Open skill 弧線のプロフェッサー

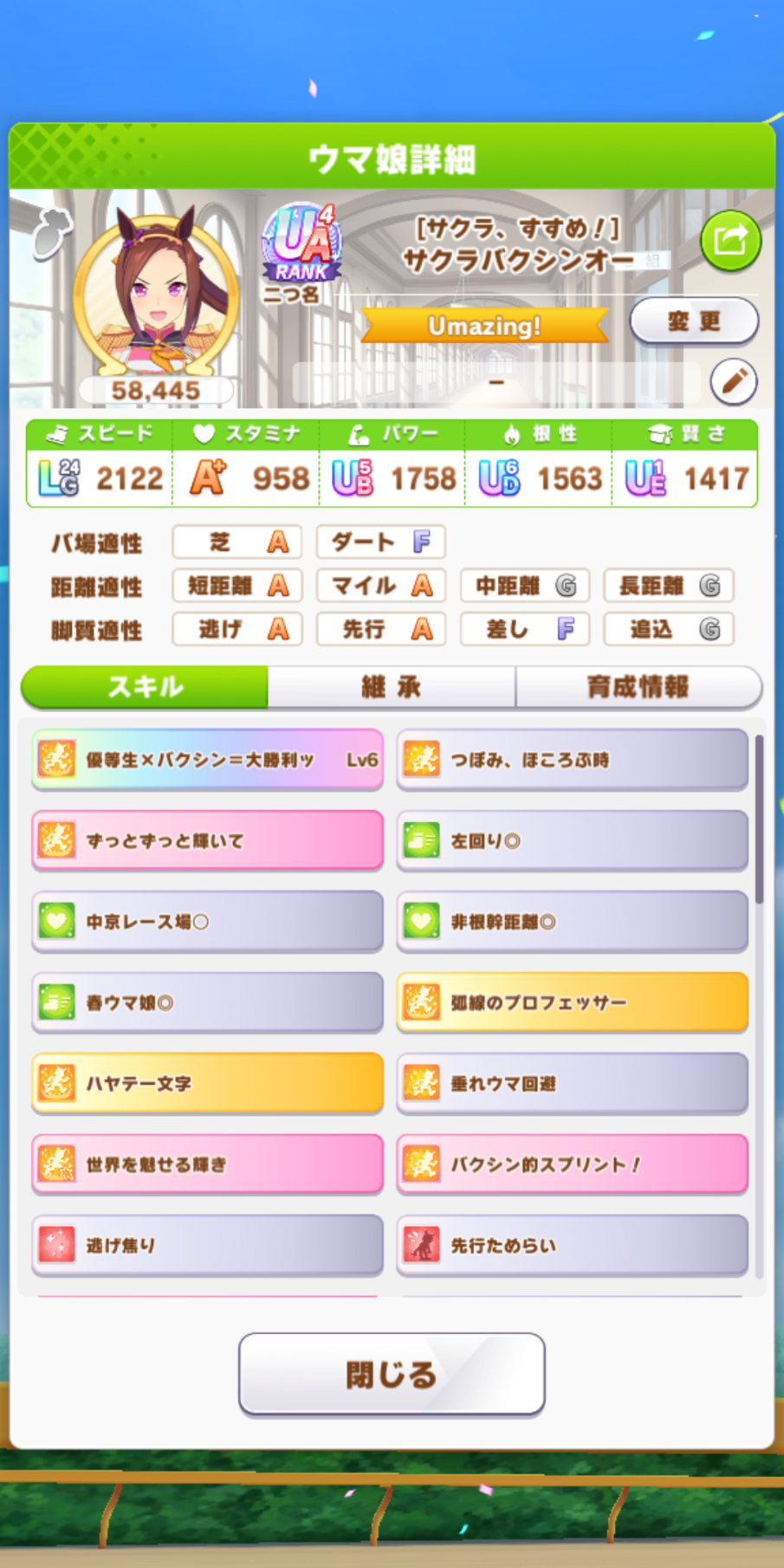pos(572,1002)
